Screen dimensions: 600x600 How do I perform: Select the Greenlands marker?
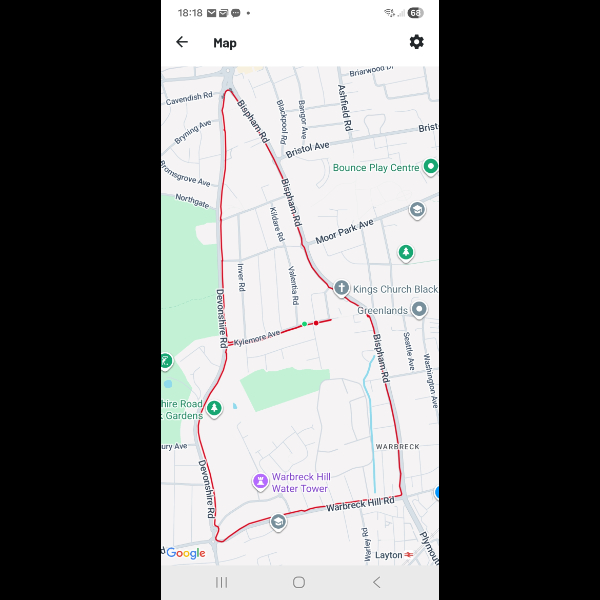pyautogui.click(x=420, y=310)
